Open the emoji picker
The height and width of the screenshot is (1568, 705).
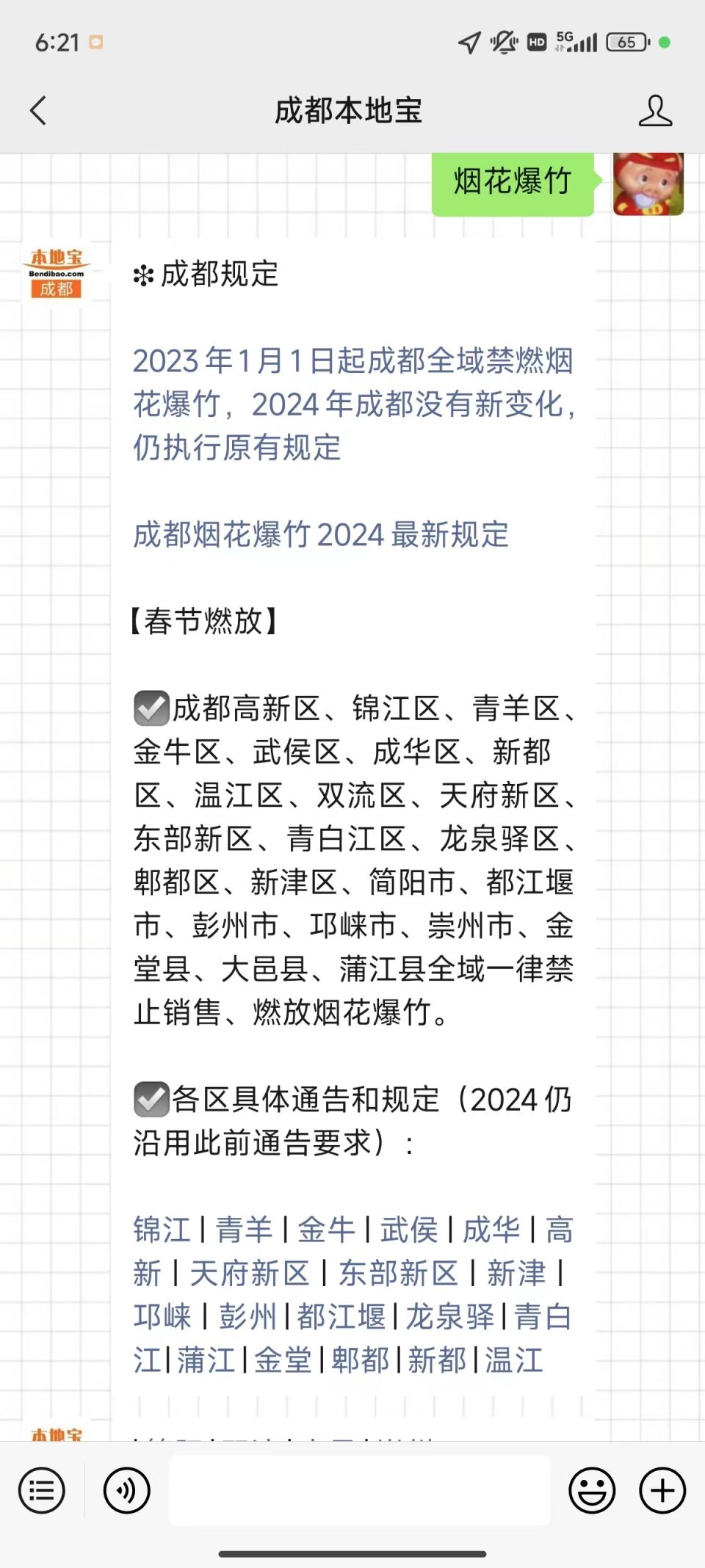point(592,1490)
